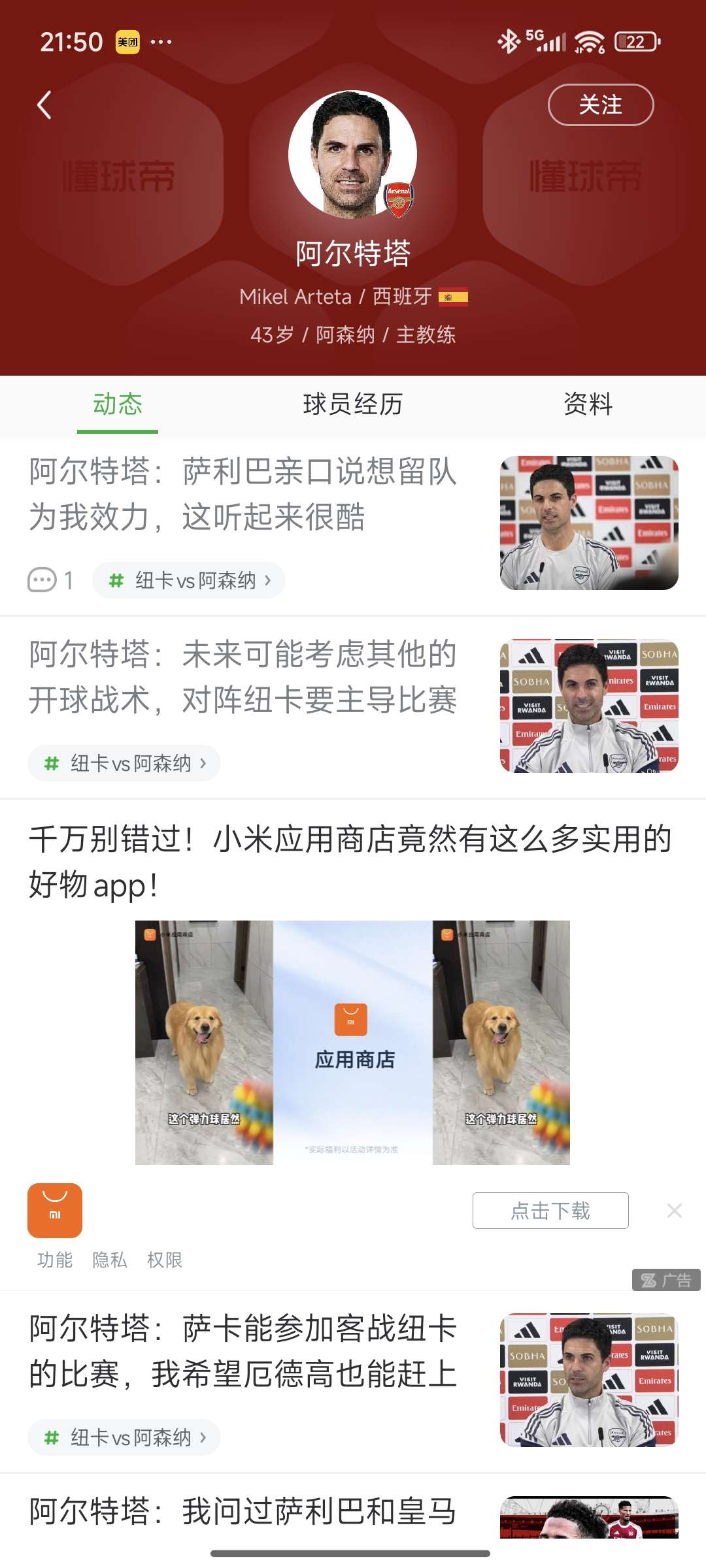706x1568 pixels.
Task: Select the 动态 tab
Action: coord(118,404)
